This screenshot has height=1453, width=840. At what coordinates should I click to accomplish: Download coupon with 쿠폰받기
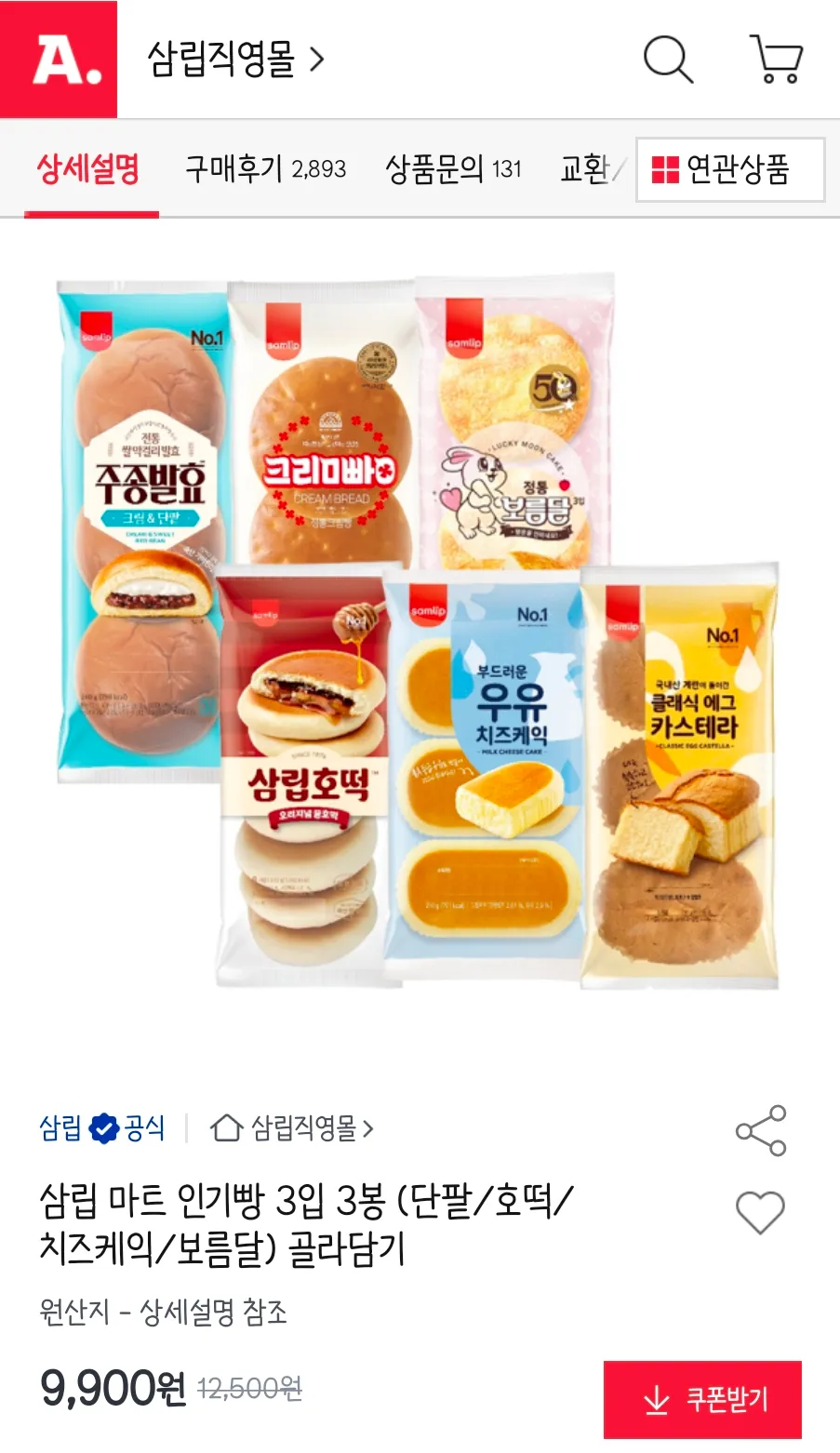[x=702, y=1399]
